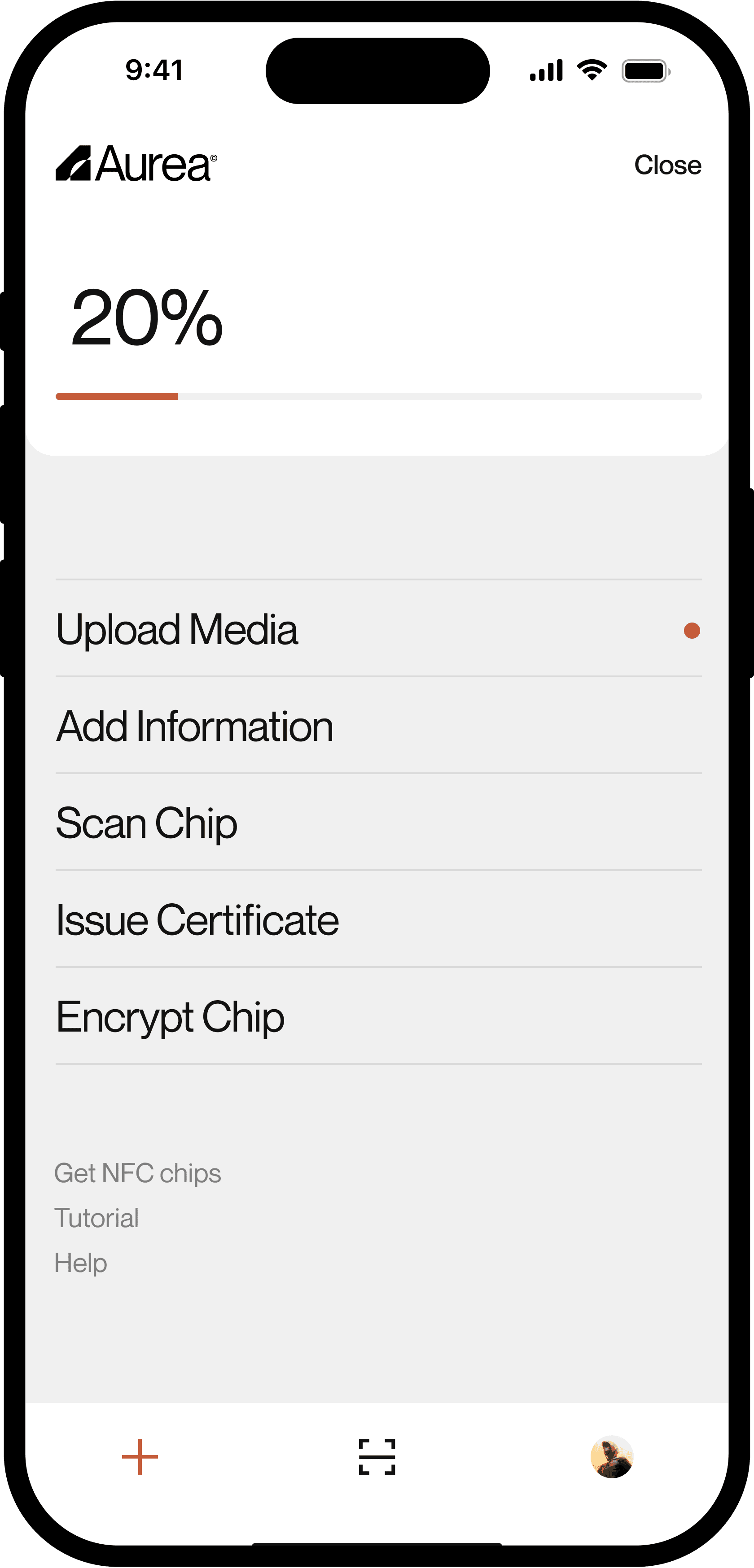Viewport: 754px width, 1568px height.
Task: Go to Scan Chip
Action: click(x=378, y=823)
